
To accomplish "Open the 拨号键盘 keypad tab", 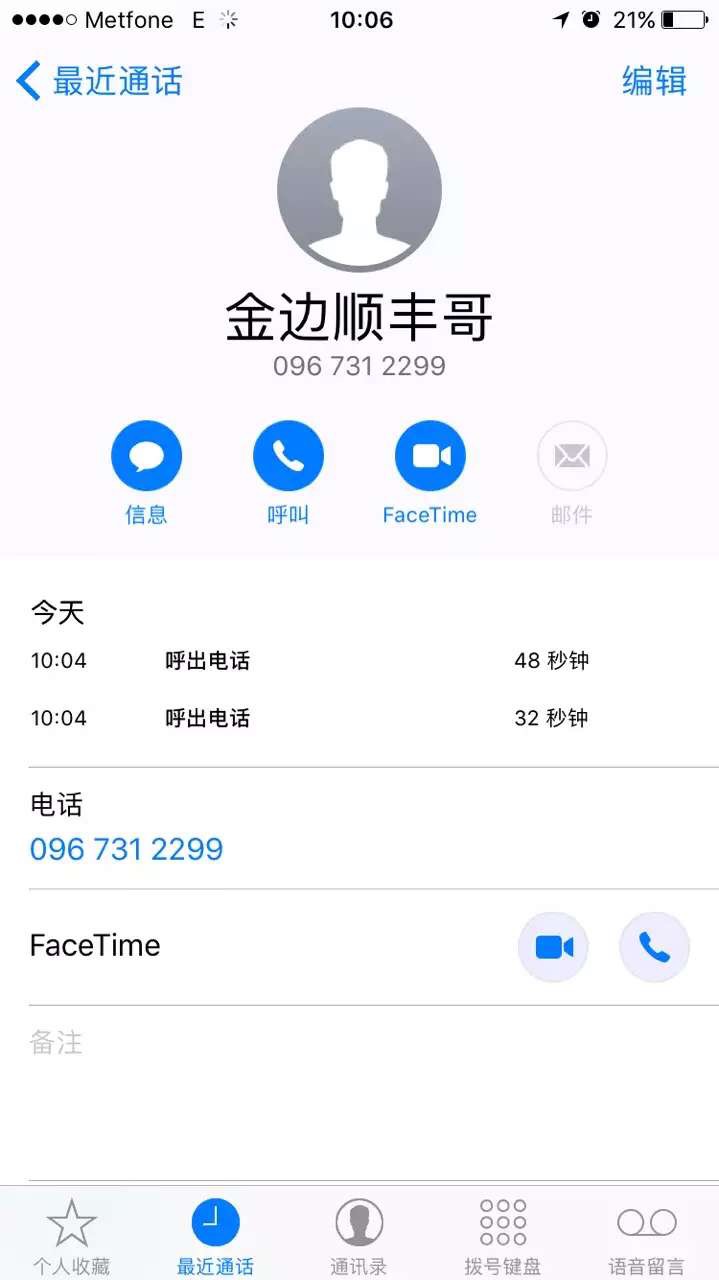I will pos(503,1236).
